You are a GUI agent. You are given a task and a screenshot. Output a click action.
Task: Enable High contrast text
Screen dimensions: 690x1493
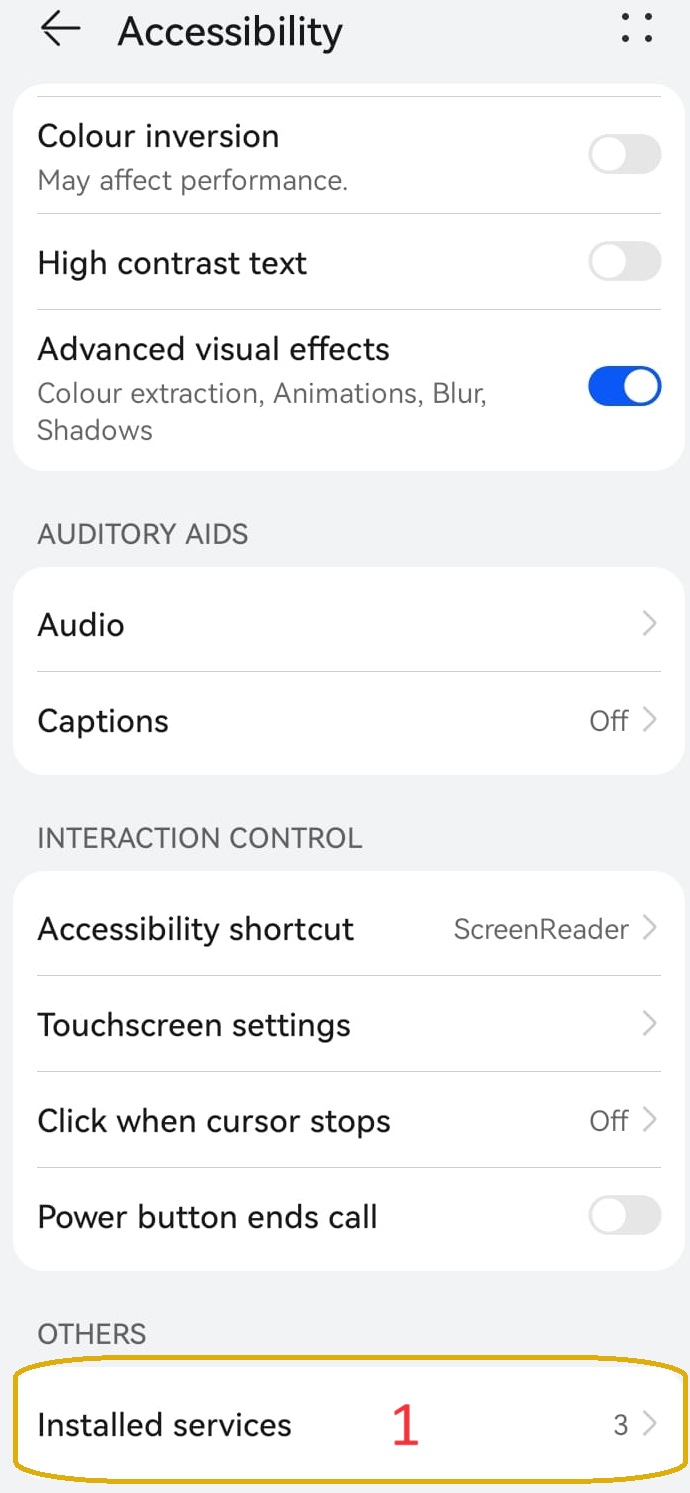[x=624, y=263]
